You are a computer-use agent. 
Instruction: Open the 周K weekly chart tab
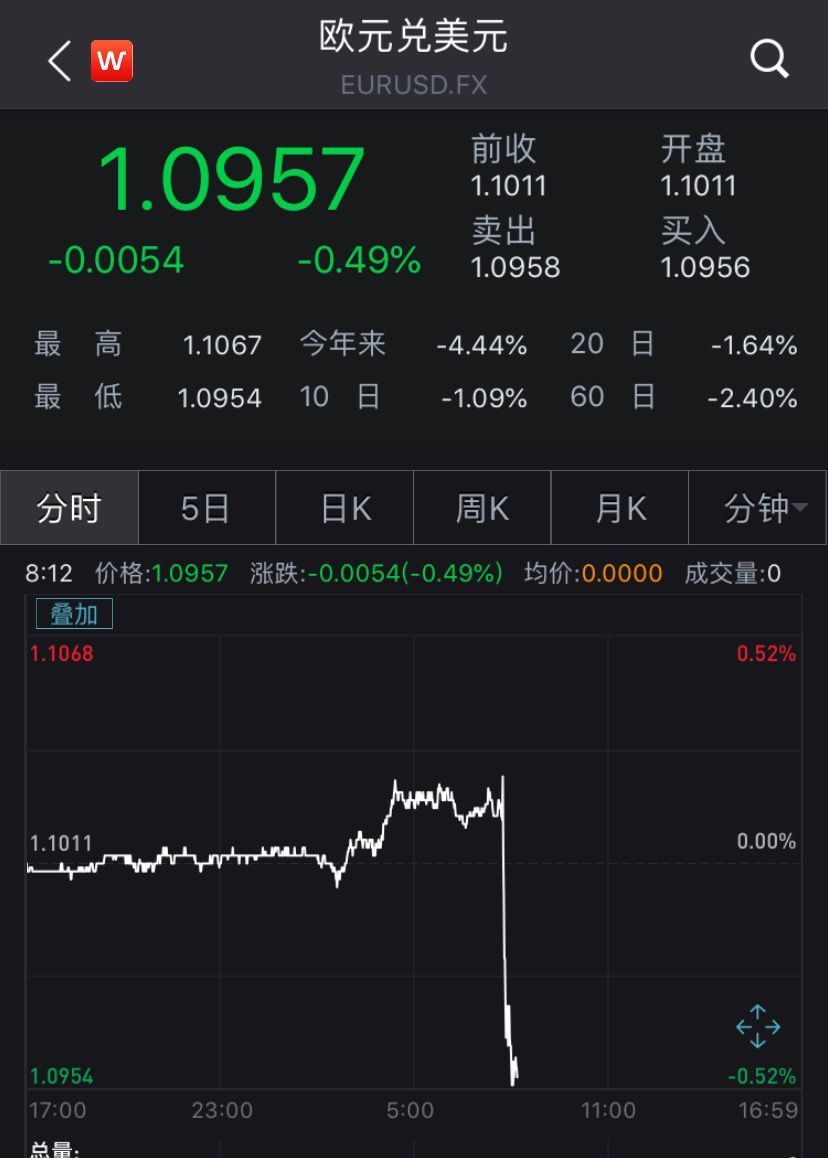tap(481, 507)
